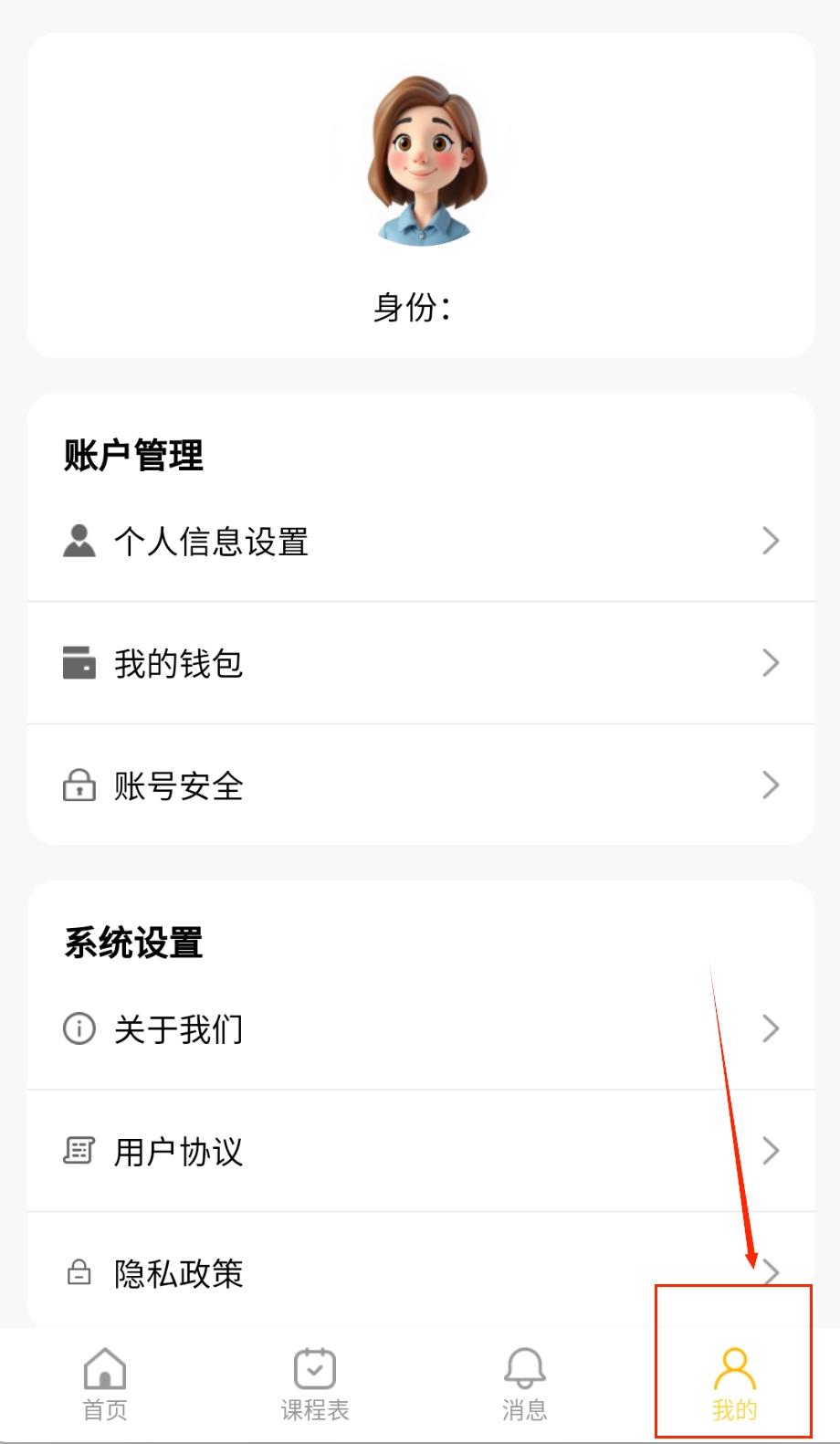
Task: Go to 账号安全 account security
Action: tap(420, 786)
